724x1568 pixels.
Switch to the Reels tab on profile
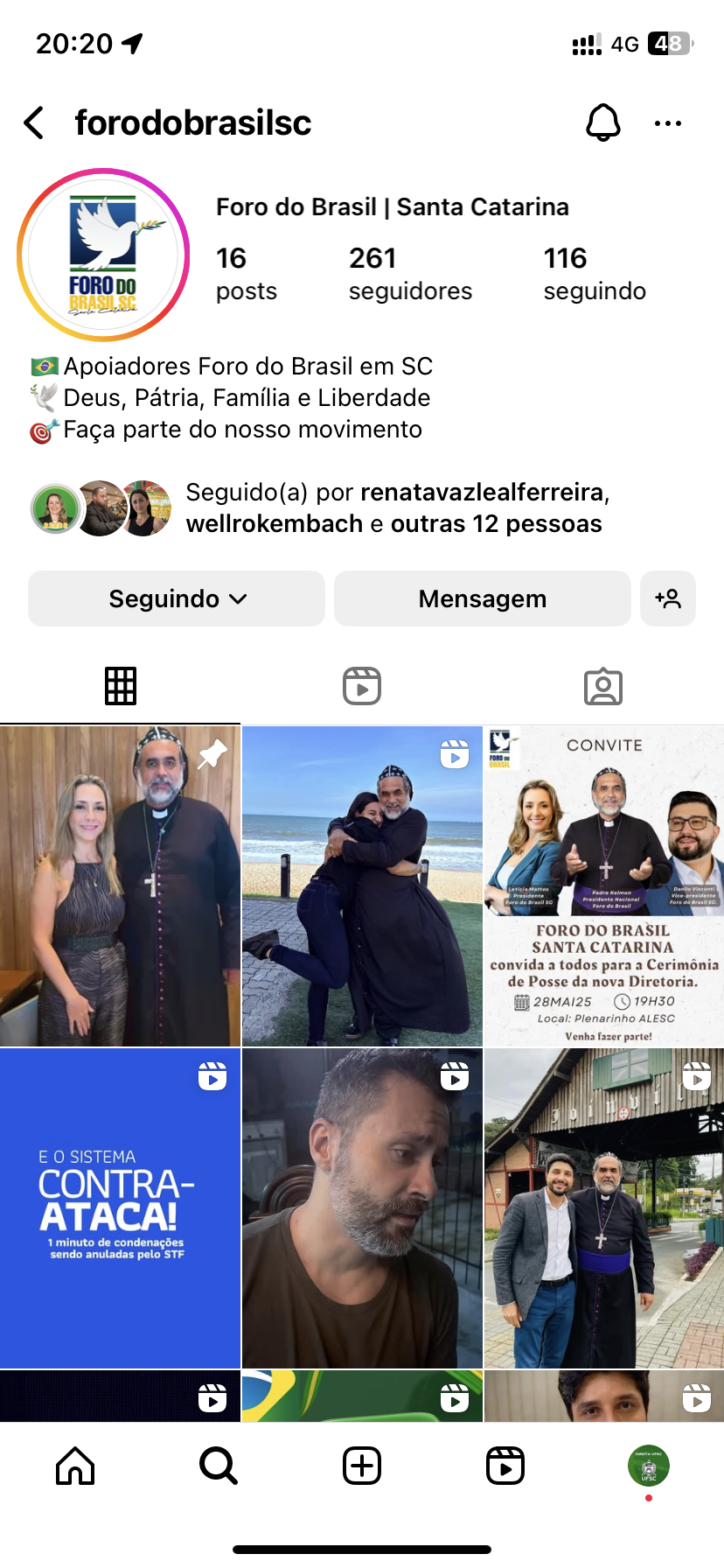tap(362, 686)
